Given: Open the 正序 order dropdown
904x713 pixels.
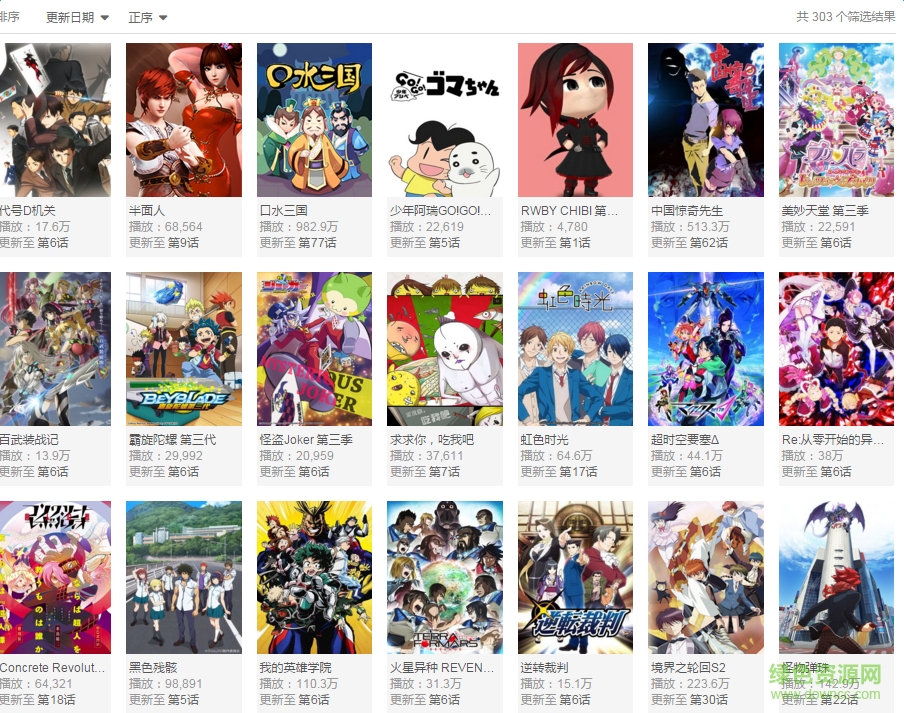Looking at the screenshot, I should pyautogui.click(x=147, y=17).
